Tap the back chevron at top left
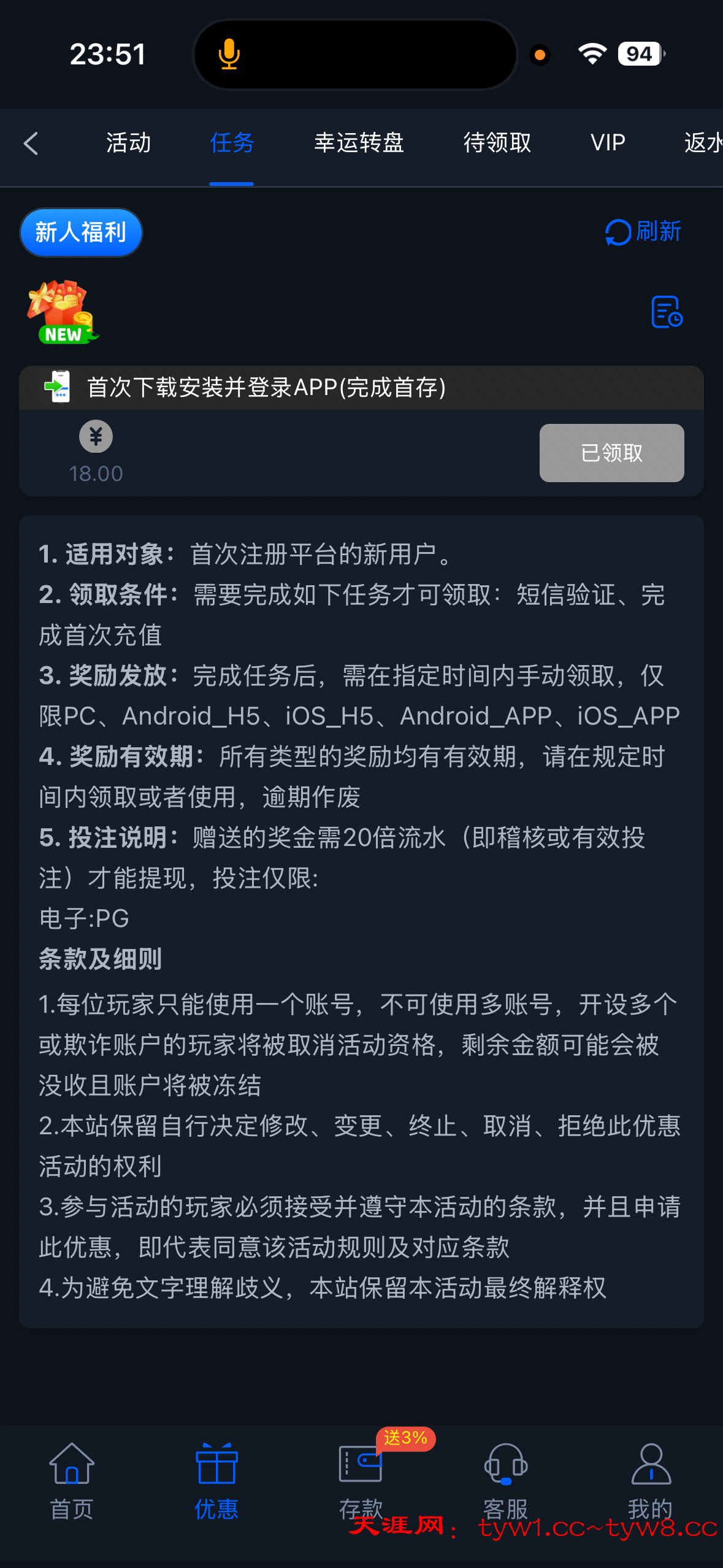This screenshot has height=1568, width=723. pyautogui.click(x=31, y=143)
